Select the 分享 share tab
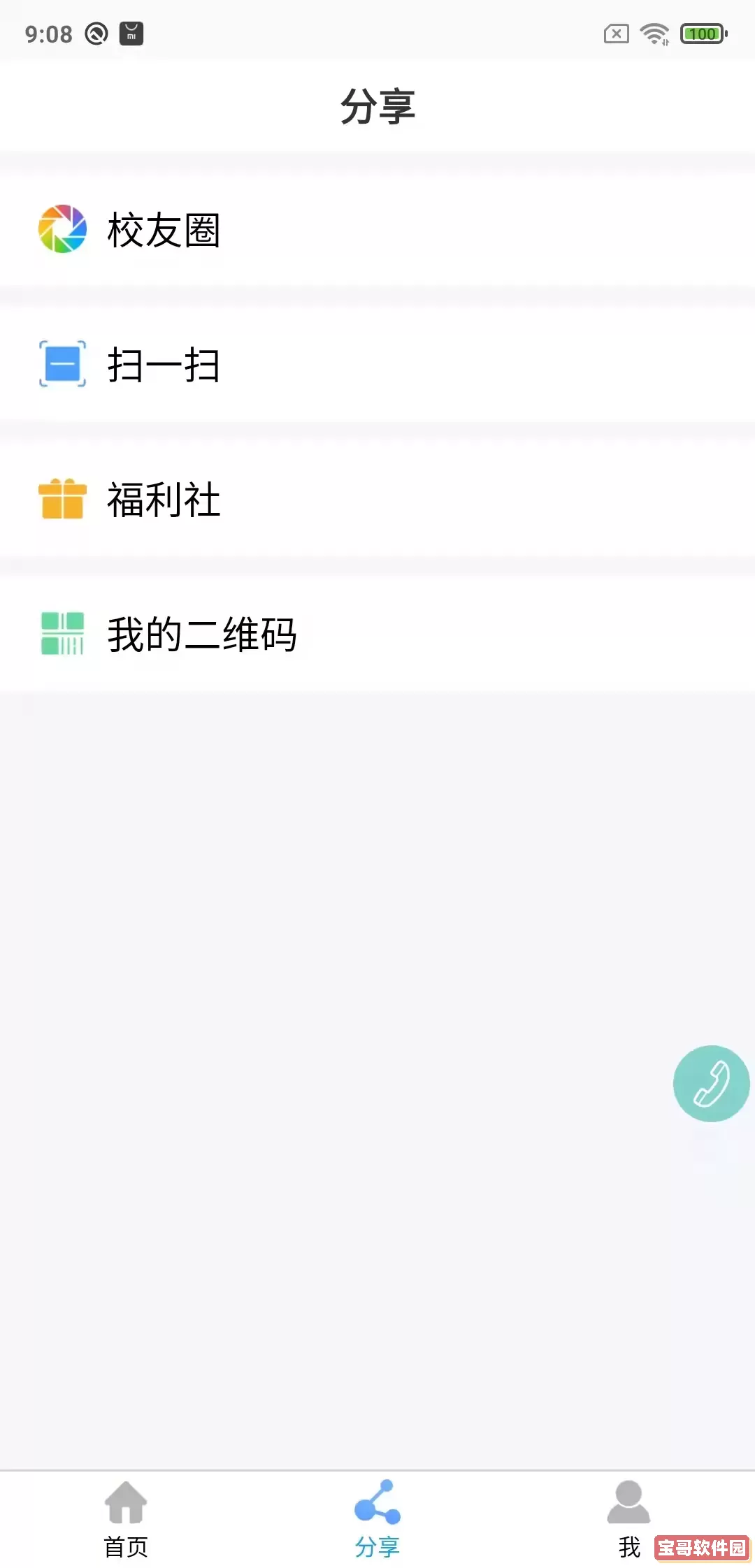 [x=377, y=1519]
